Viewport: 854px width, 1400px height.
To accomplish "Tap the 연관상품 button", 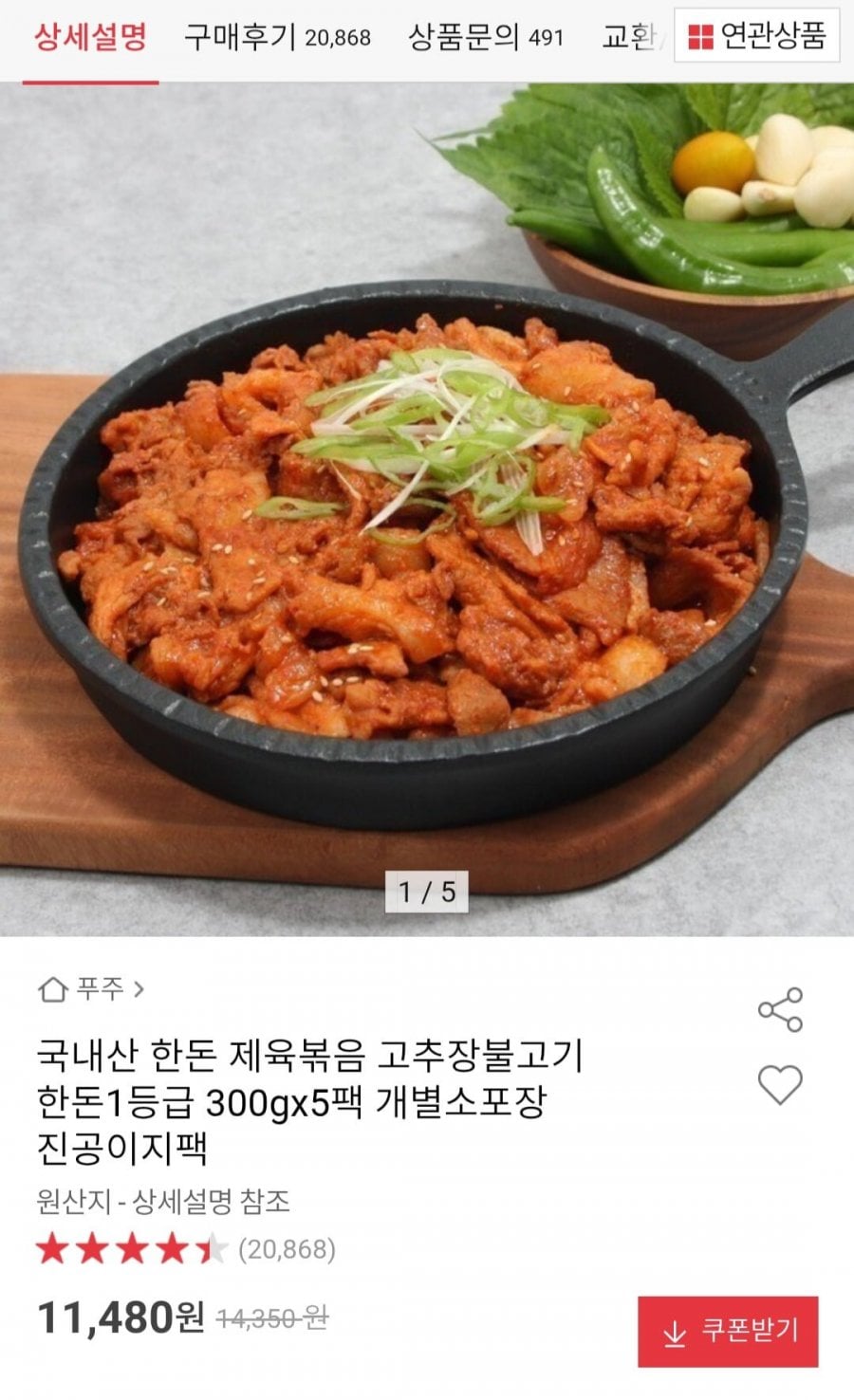I will (756, 36).
